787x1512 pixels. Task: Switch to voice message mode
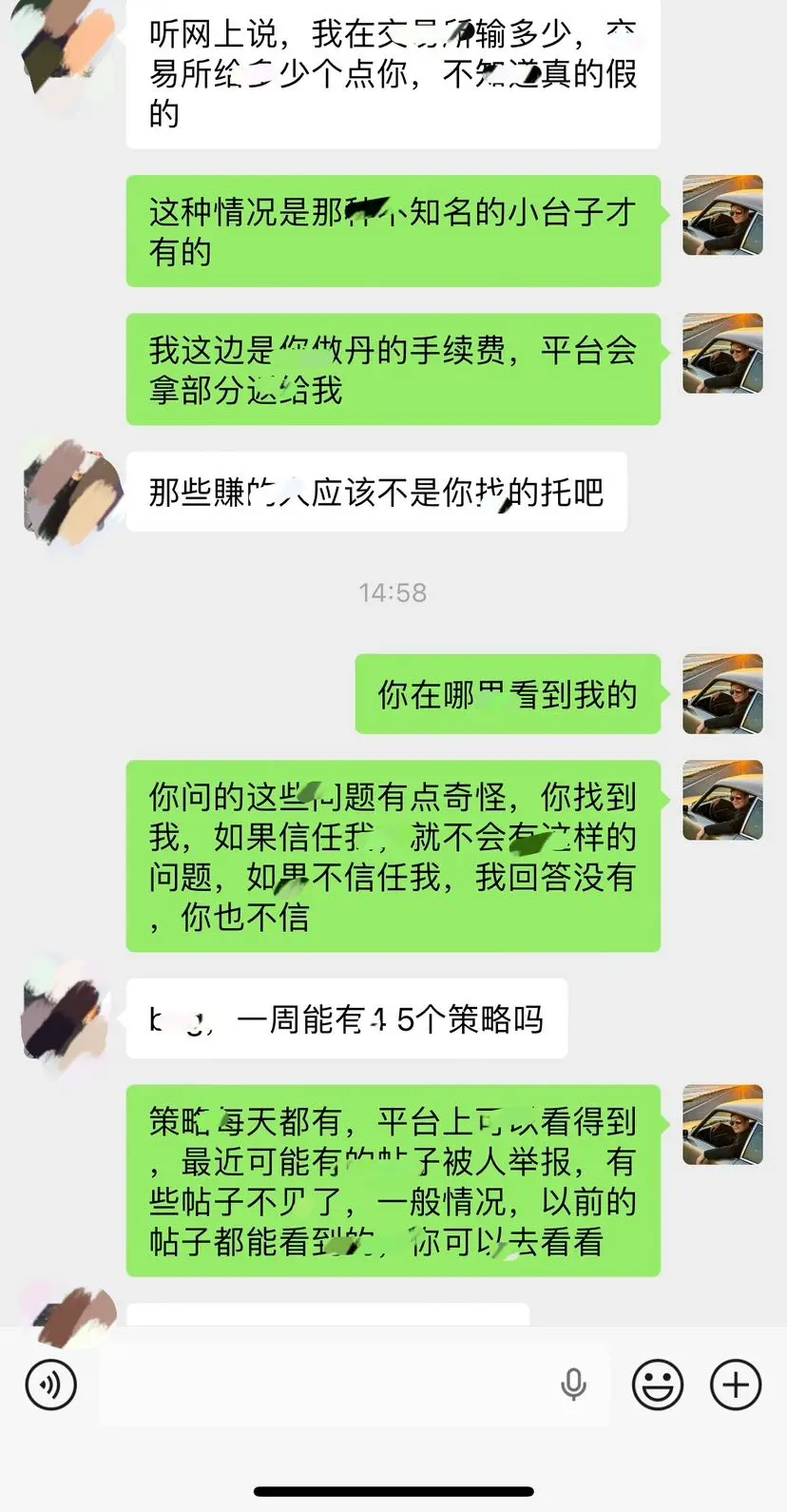(x=49, y=1385)
